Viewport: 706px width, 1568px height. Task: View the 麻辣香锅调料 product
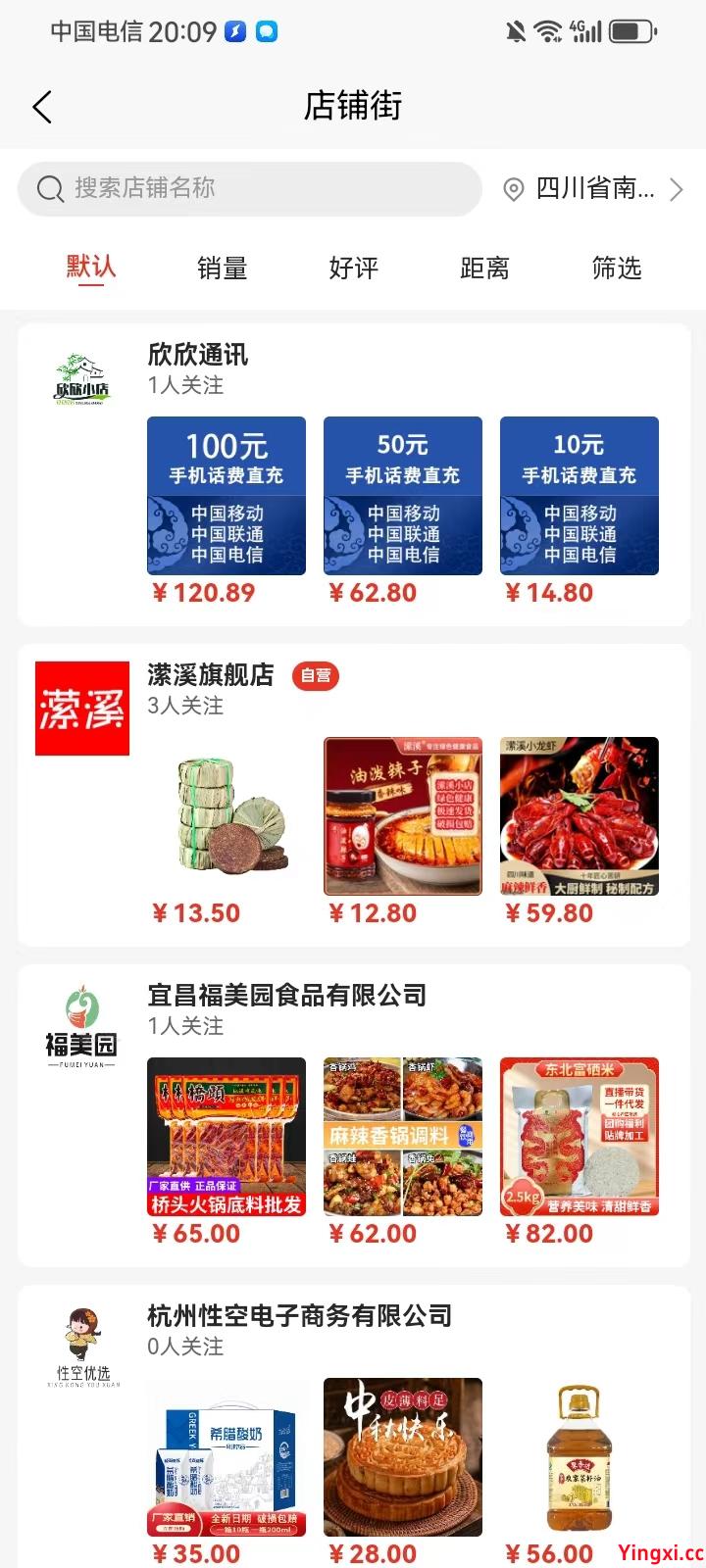point(403,1137)
